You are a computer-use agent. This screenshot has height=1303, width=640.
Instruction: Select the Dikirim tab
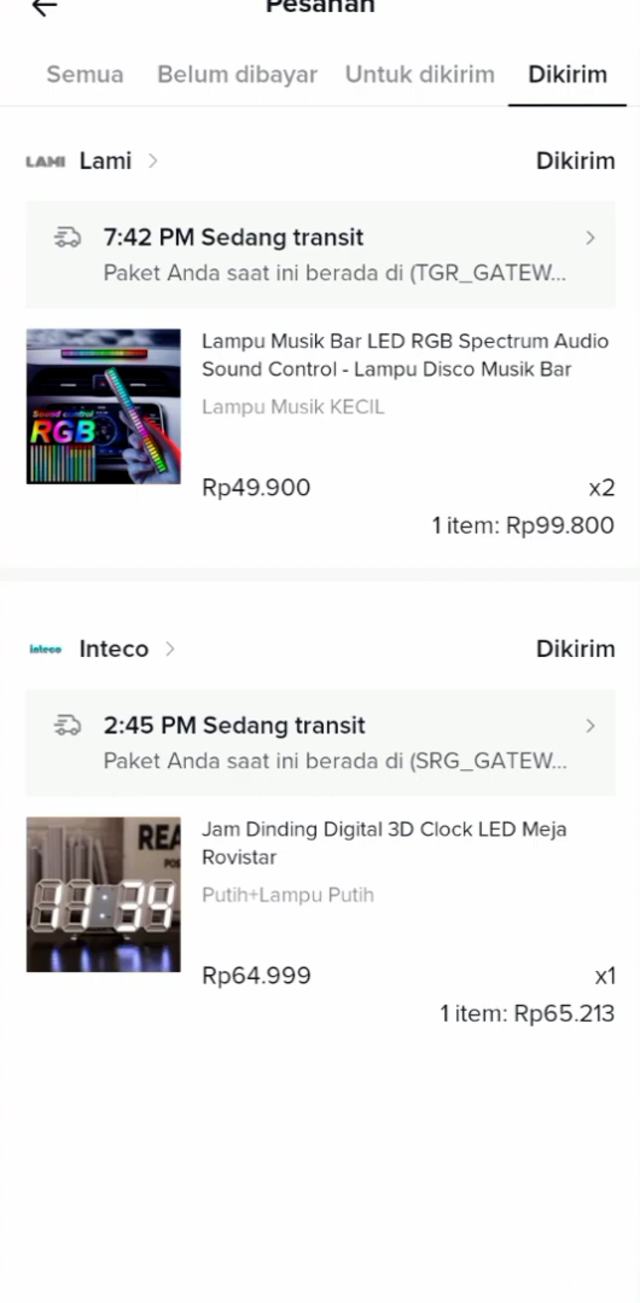tap(567, 75)
